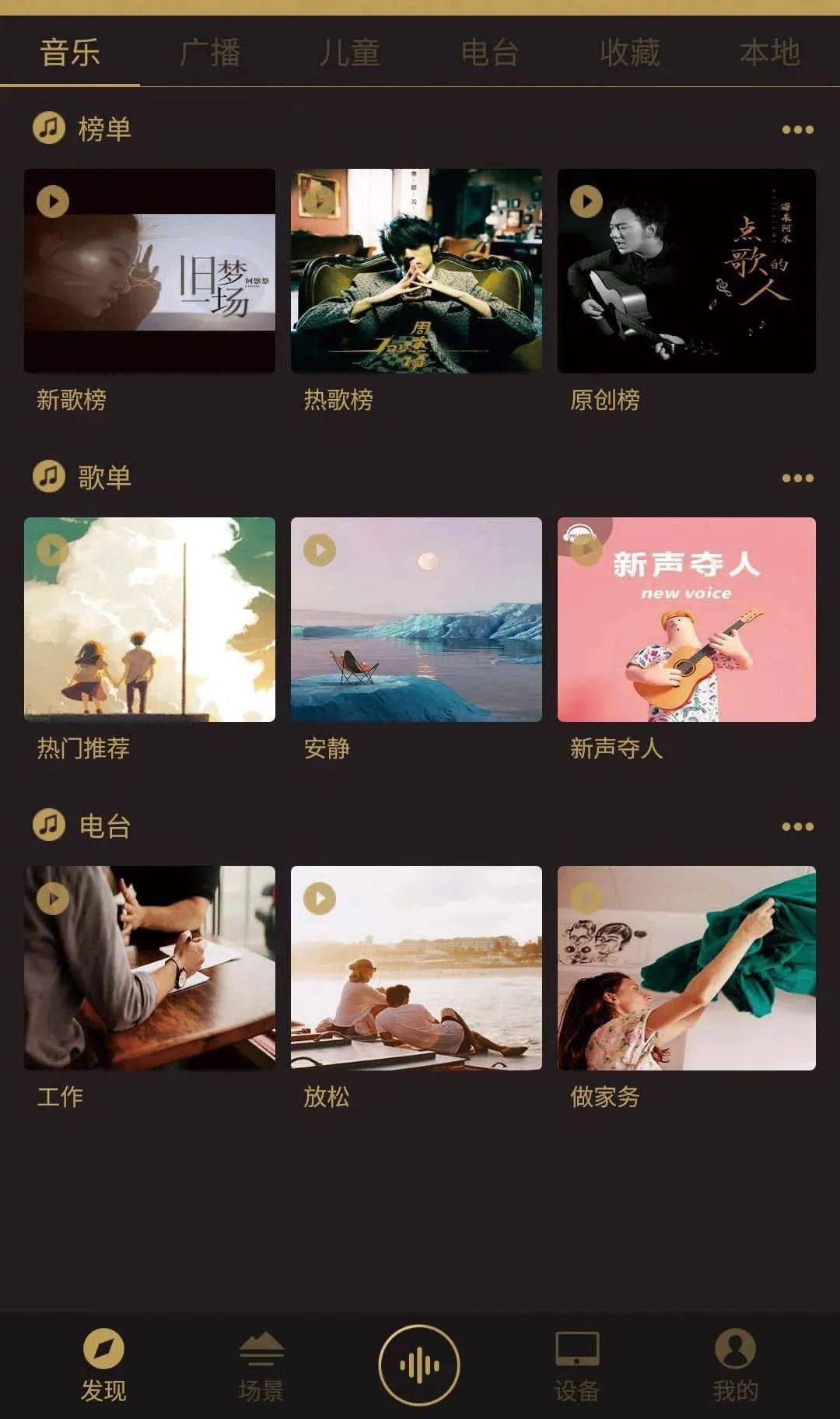This screenshot has width=840, height=1419.
Task: Open the 我的 (Profile) navigation icon
Action: 732,1361
